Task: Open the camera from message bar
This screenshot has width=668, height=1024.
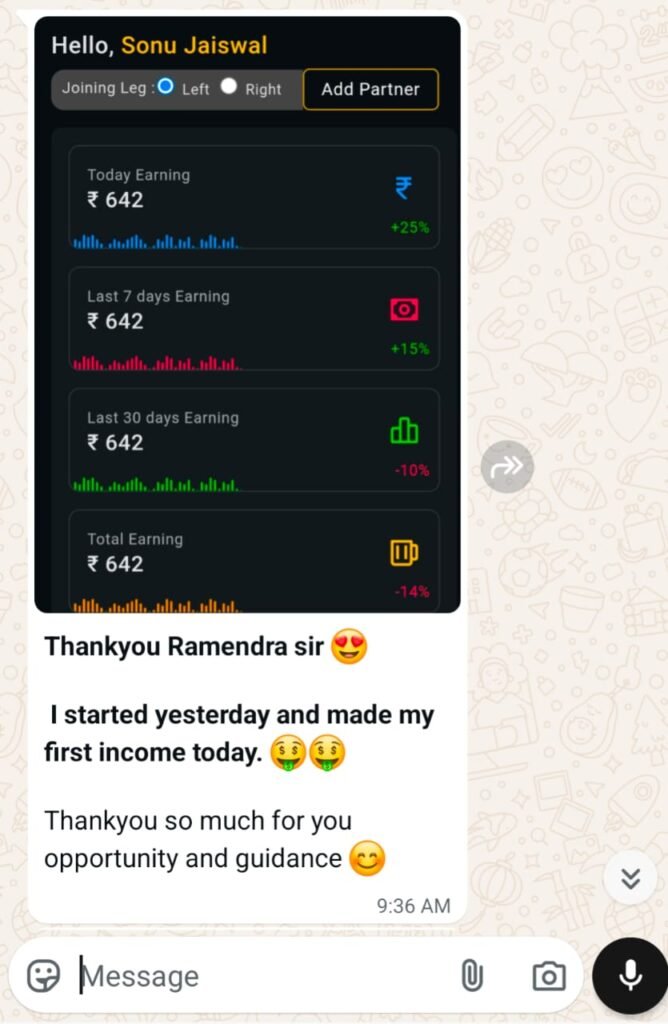Action: [x=548, y=975]
